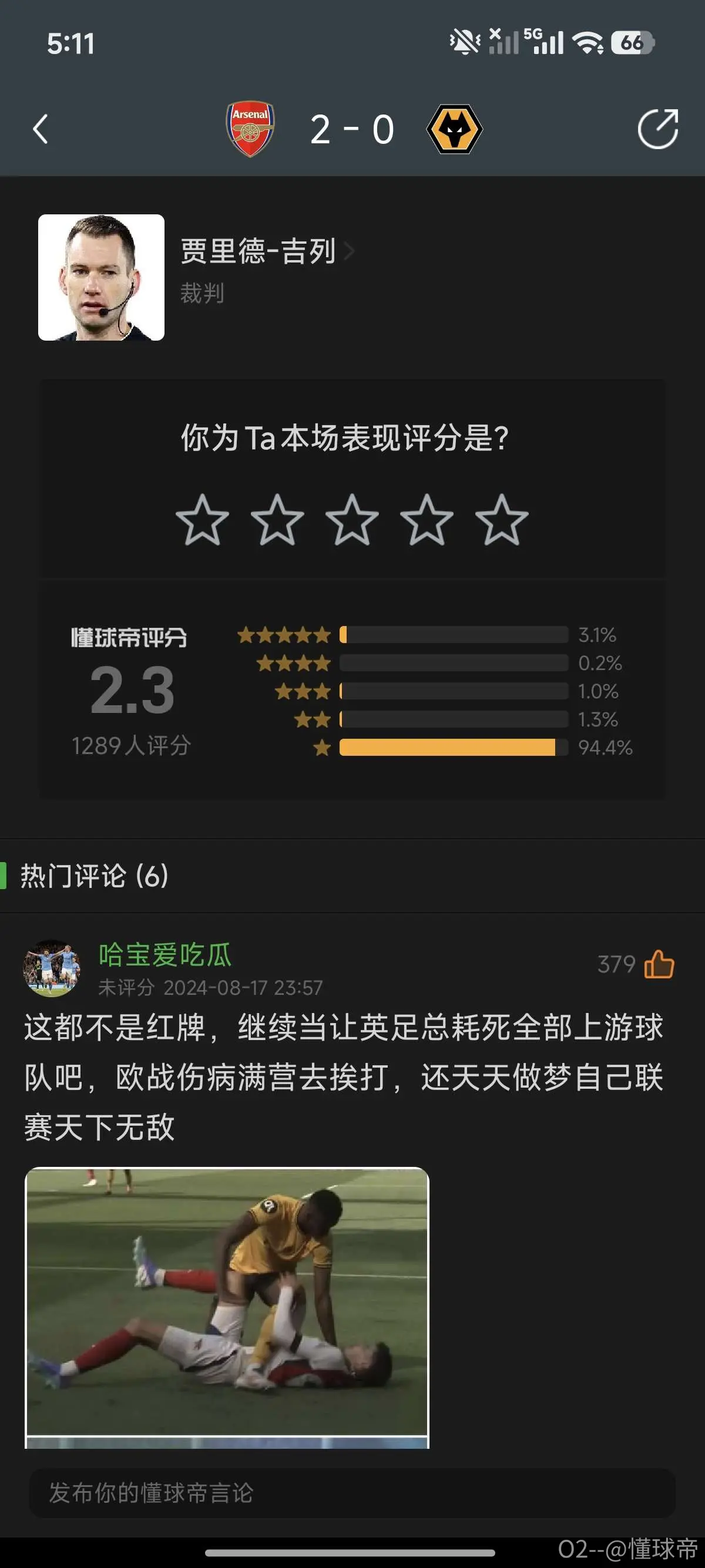Tap the 发布你的懂球帝言论 comment box
The image size is (705, 1568).
352,1492
